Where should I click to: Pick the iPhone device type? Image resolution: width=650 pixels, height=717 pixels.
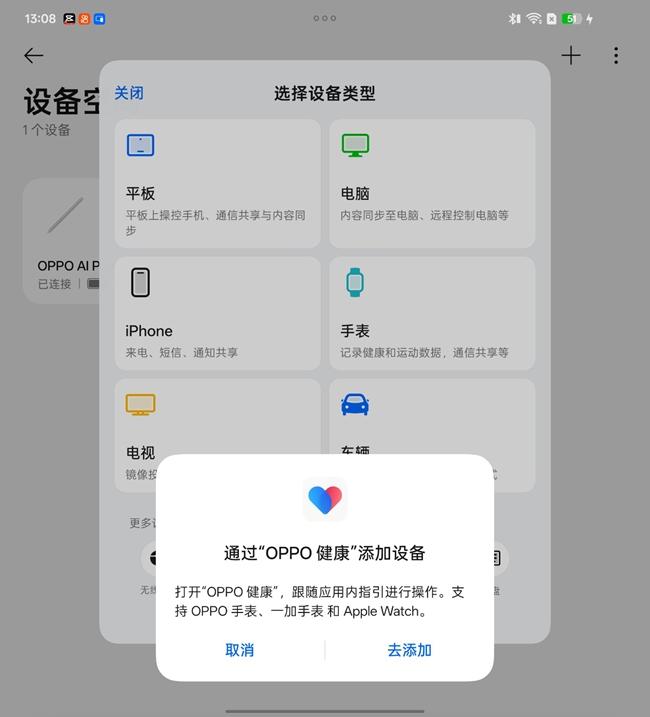[x=218, y=313]
